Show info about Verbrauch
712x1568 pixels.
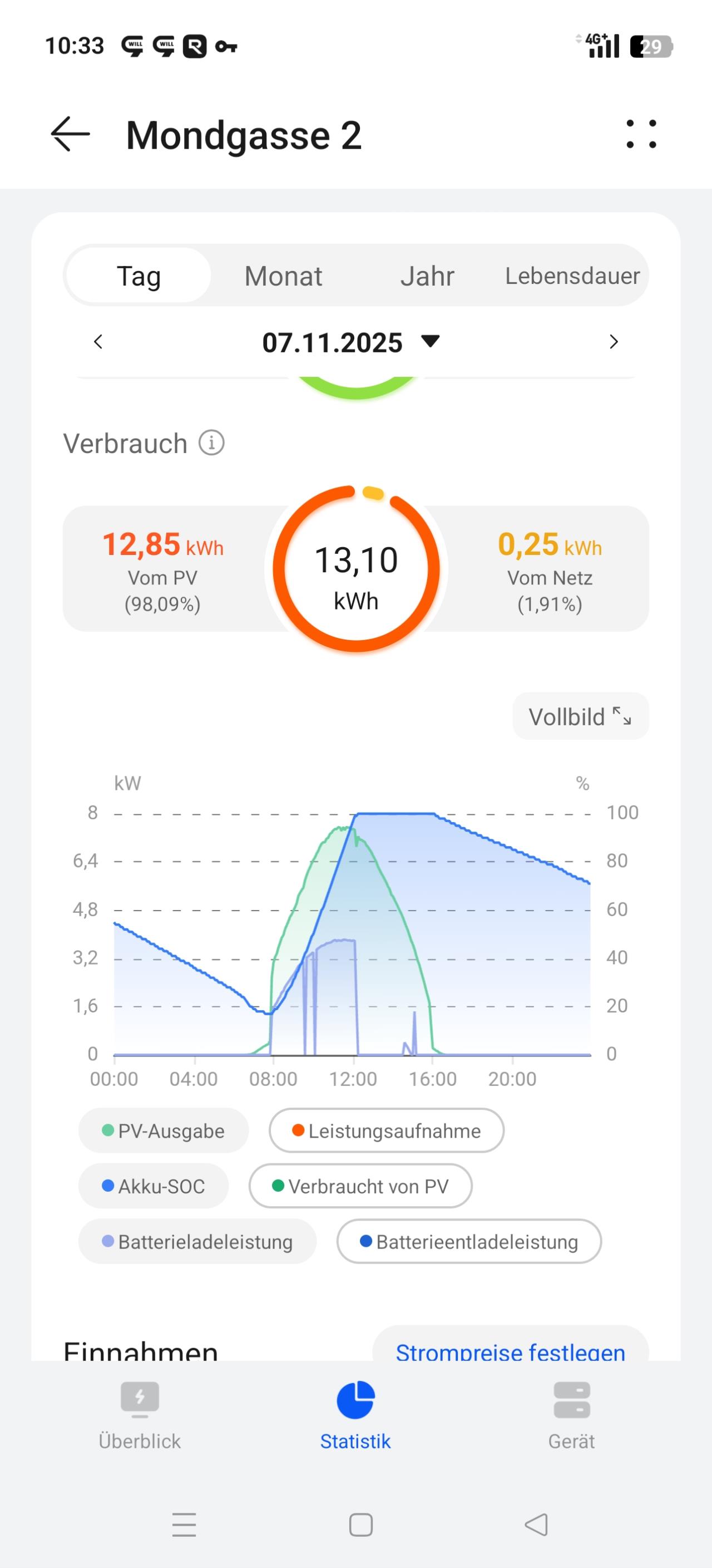pyautogui.click(x=211, y=443)
